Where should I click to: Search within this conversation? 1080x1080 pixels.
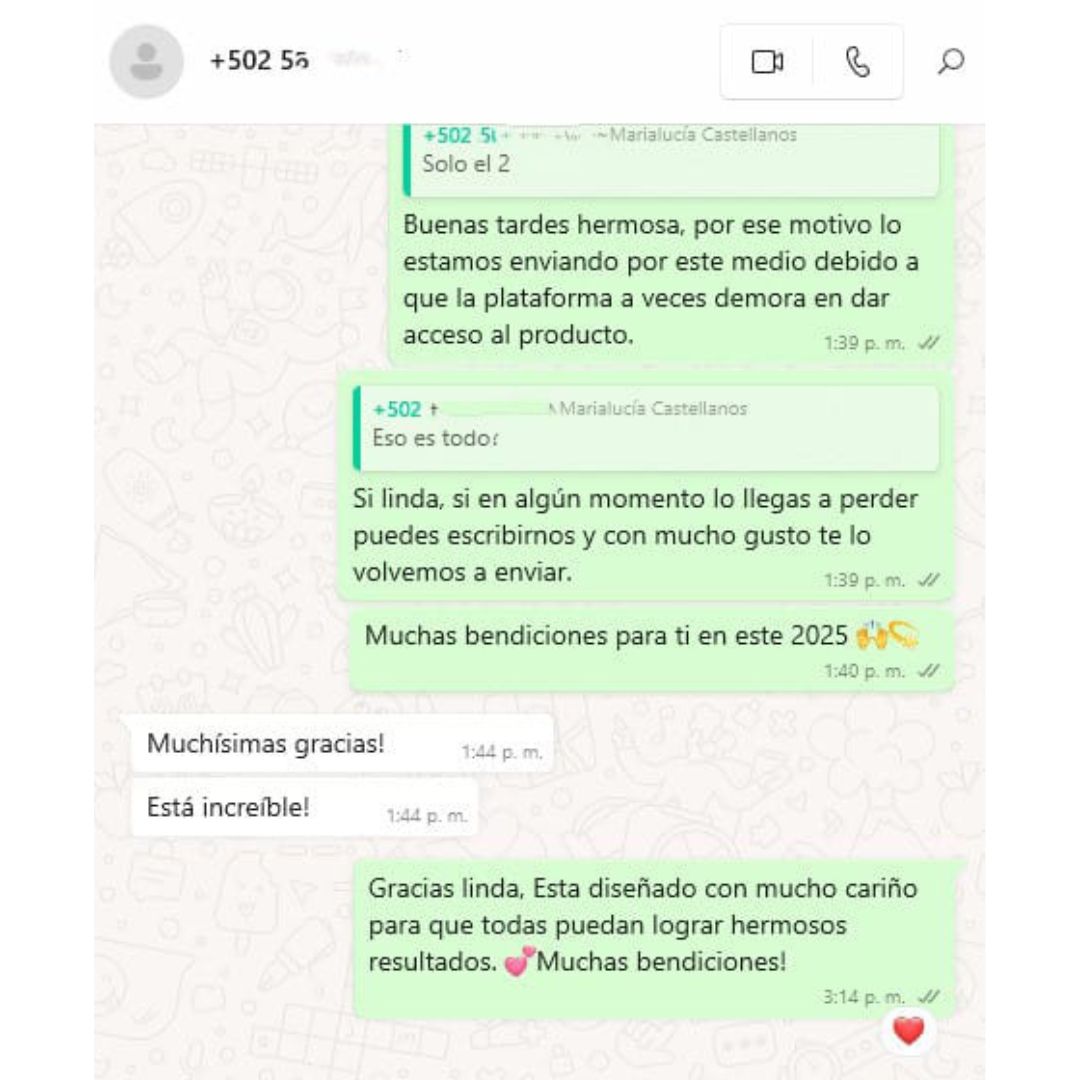tap(950, 62)
